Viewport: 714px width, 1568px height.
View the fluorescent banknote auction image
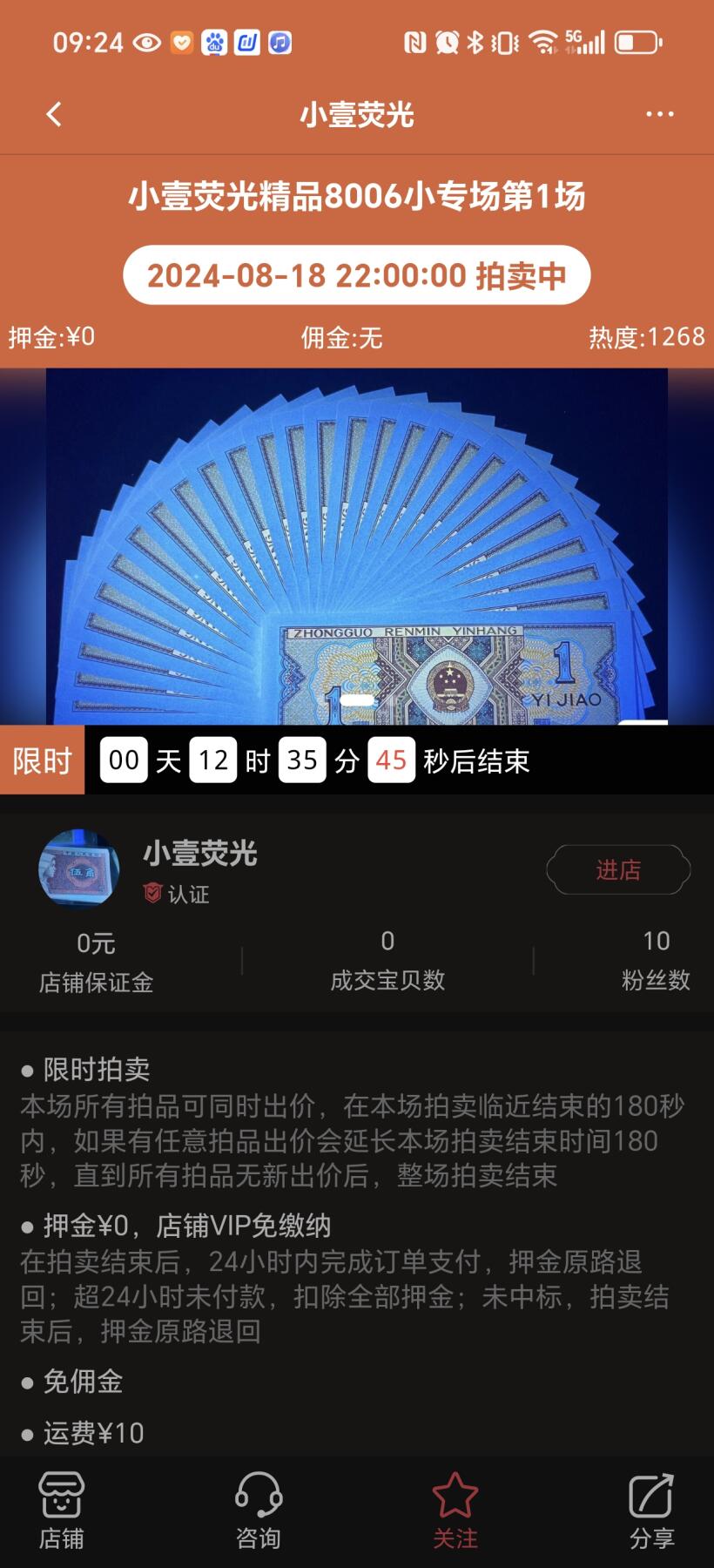coord(357,546)
